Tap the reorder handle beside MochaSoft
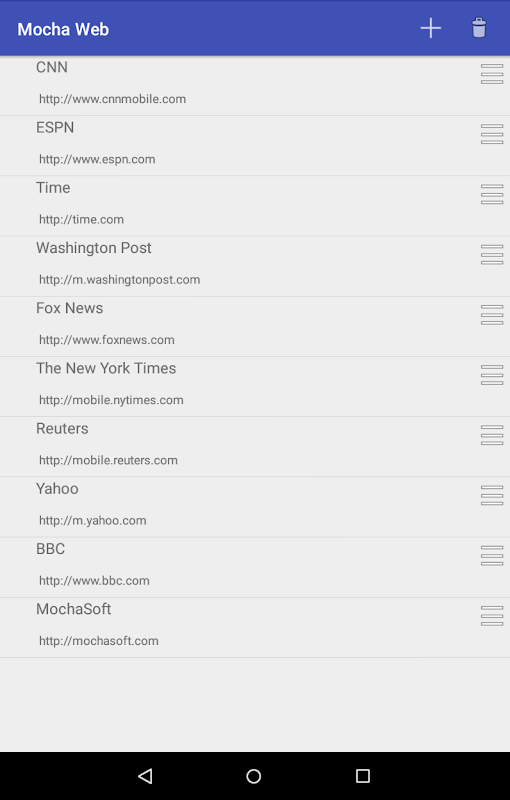The image size is (510, 800). [492, 616]
